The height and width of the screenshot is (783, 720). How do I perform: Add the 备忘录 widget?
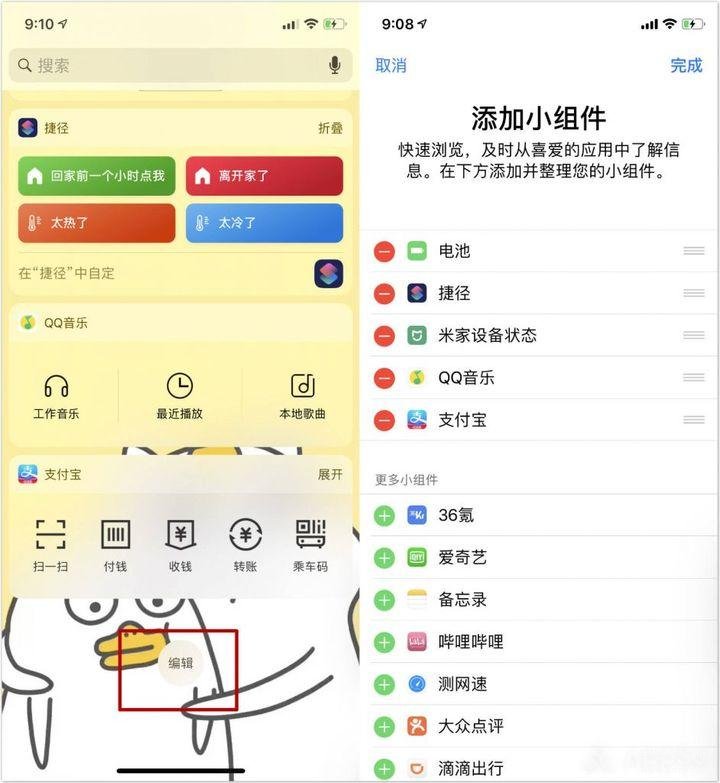click(x=384, y=600)
